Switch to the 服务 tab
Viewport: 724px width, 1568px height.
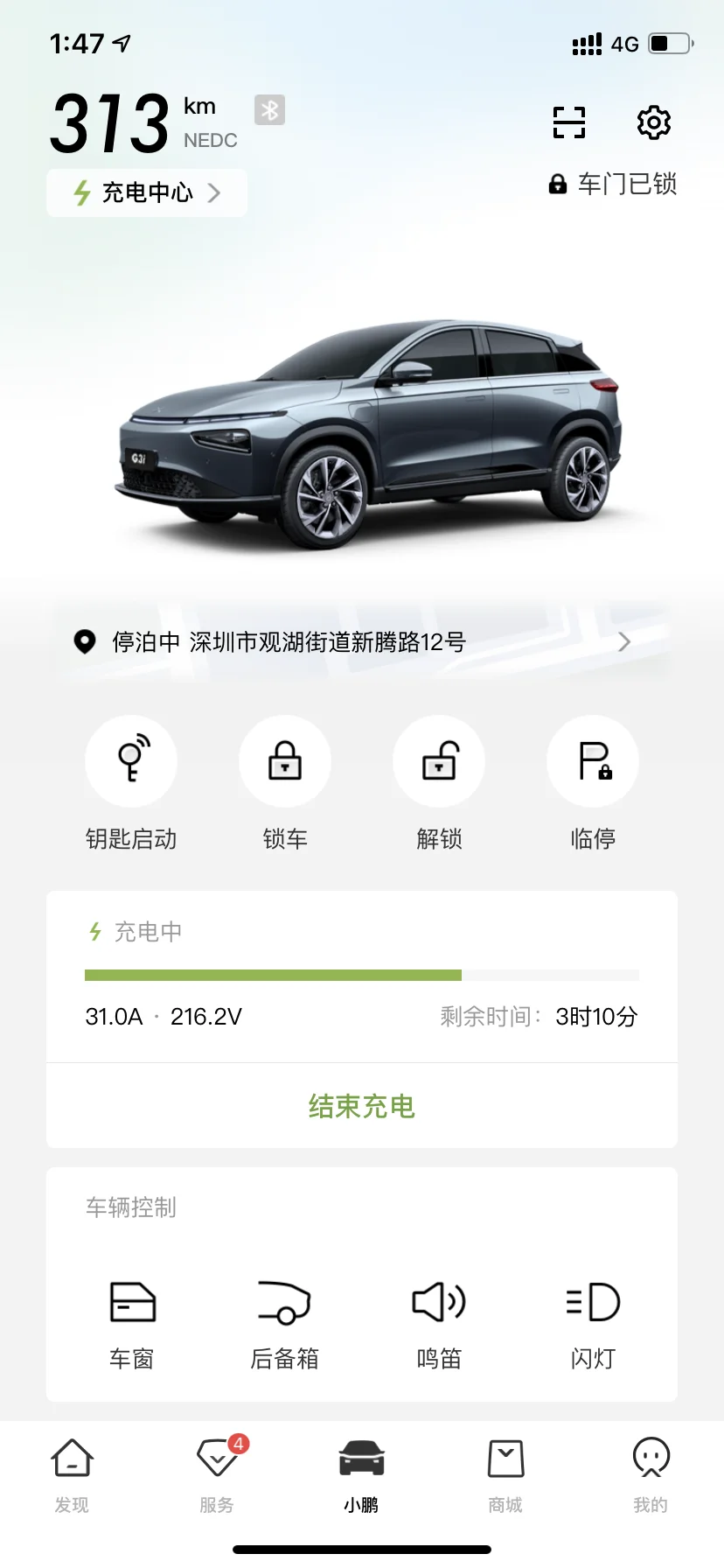[x=217, y=1475]
